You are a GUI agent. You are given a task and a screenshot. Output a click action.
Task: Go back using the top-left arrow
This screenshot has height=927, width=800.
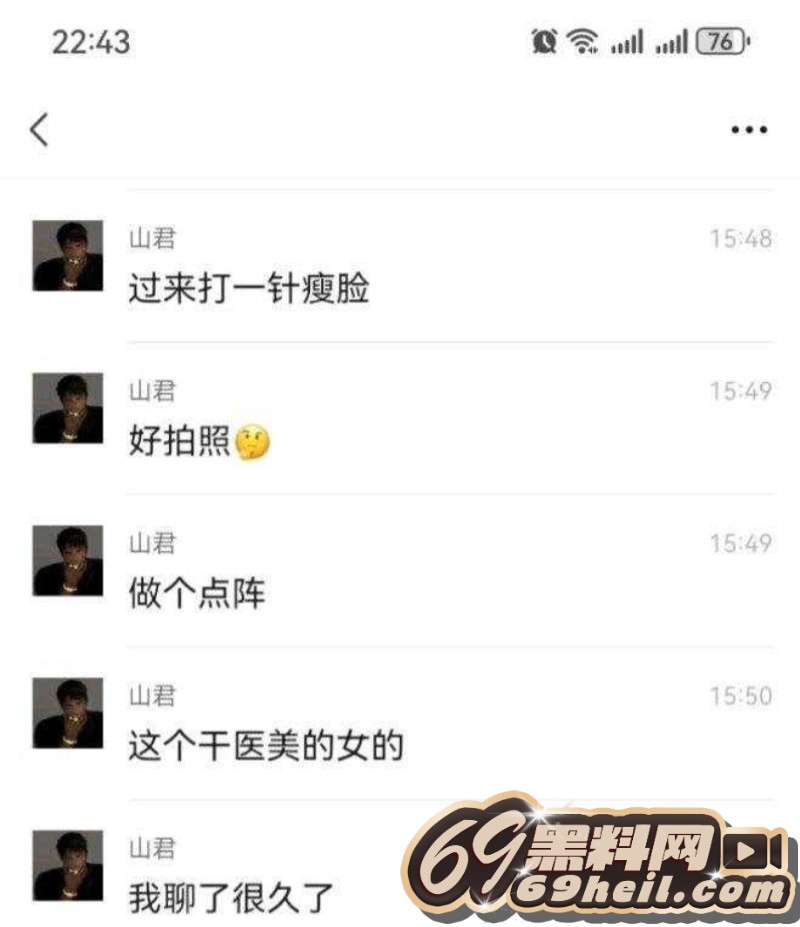[39, 129]
